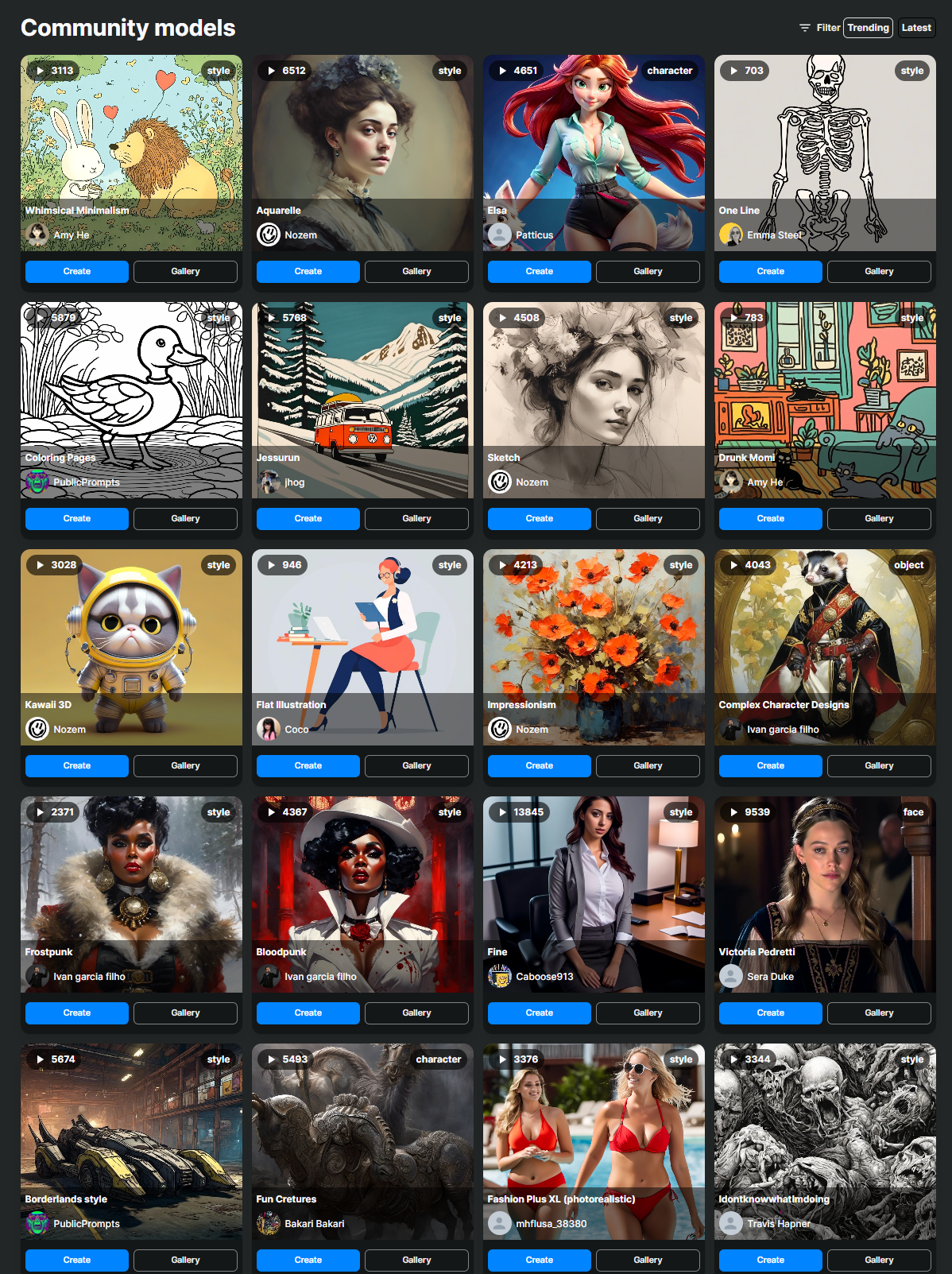Open the Bloodpunk model tile
Image resolution: width=952 pixels, height=1274 pixels.
pyautogui.click(x=362, y=894)
